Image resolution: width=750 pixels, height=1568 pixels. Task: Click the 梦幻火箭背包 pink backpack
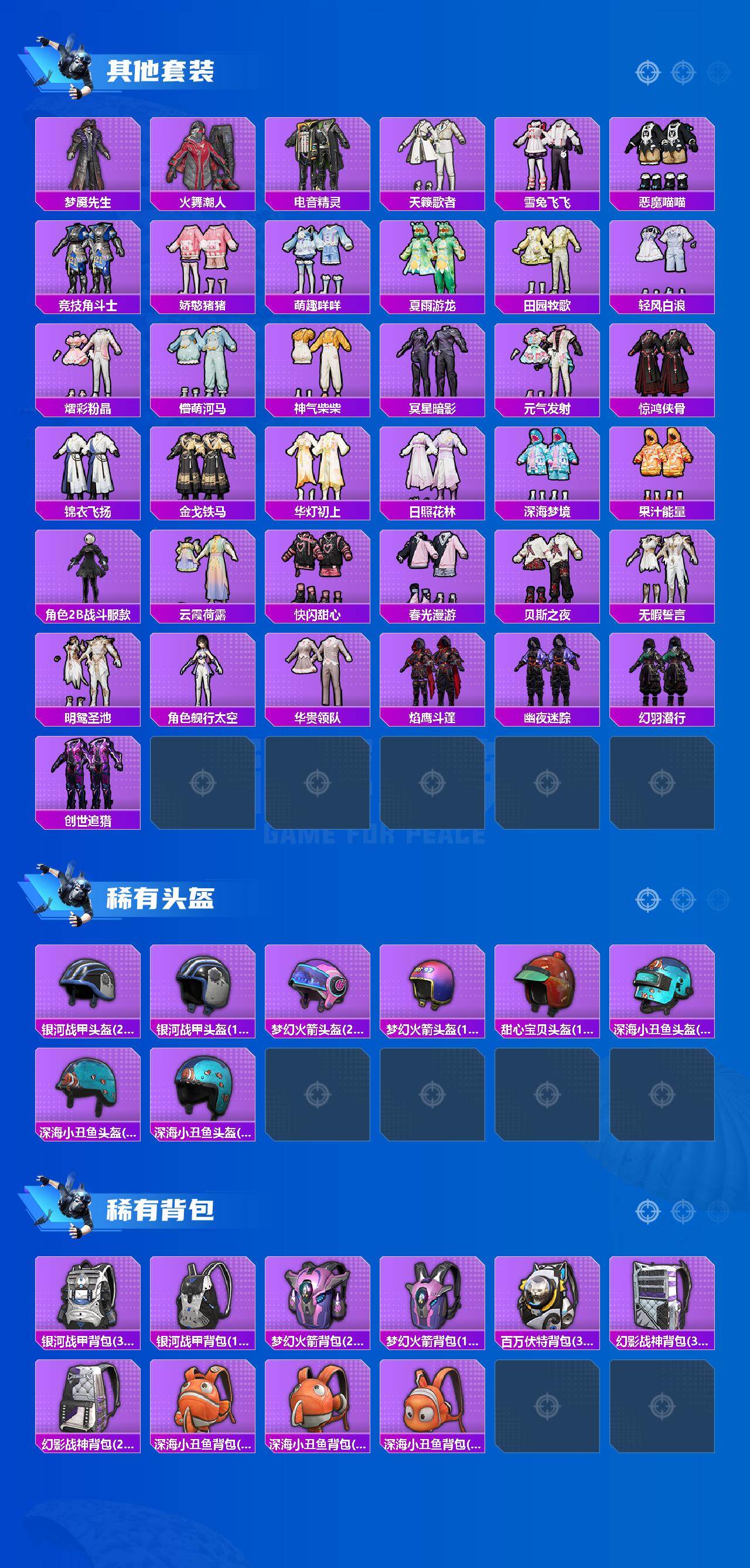coord(320,1303)
